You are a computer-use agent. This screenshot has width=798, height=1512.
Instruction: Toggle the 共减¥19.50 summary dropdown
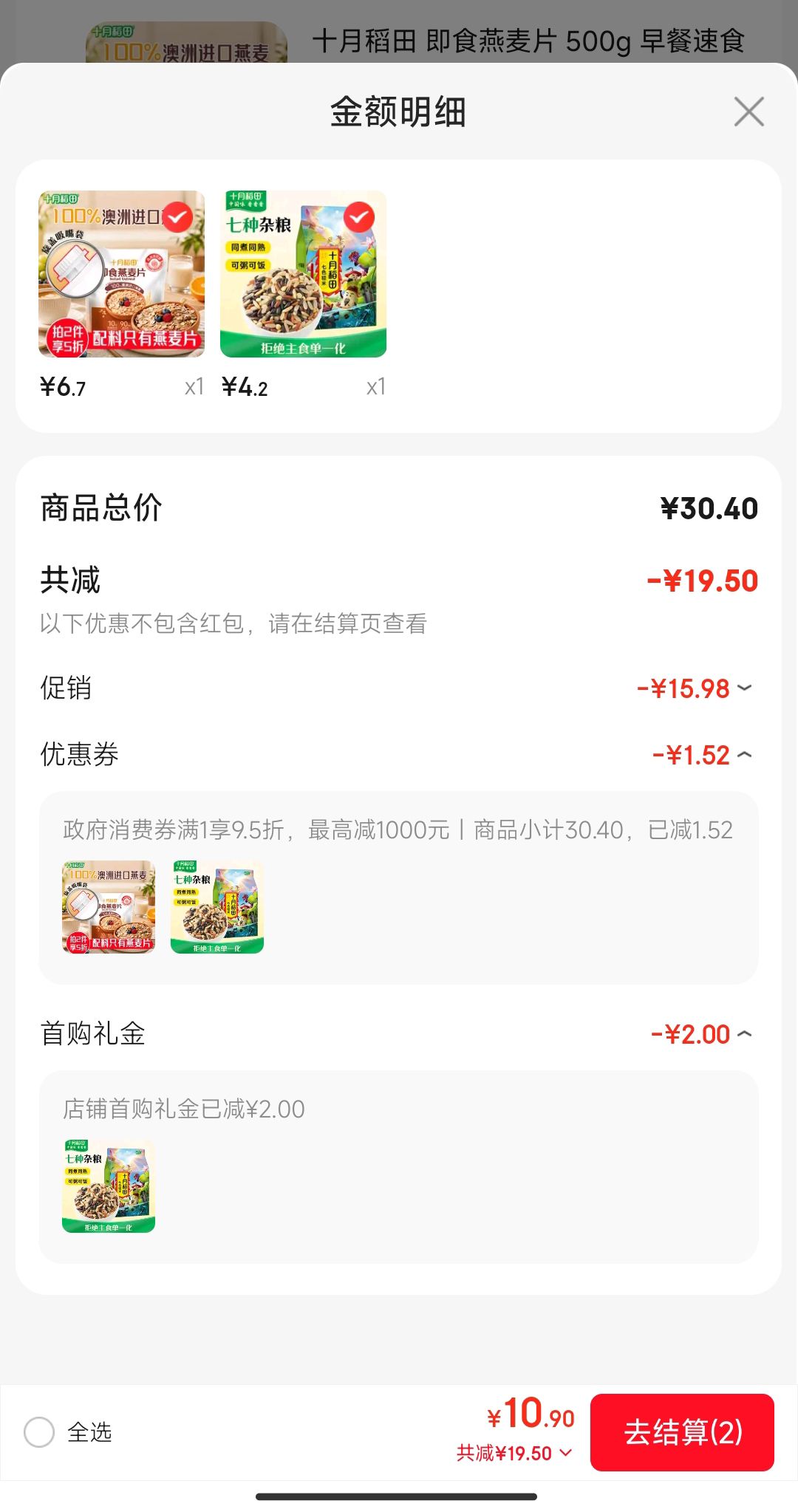(514, 1453)
